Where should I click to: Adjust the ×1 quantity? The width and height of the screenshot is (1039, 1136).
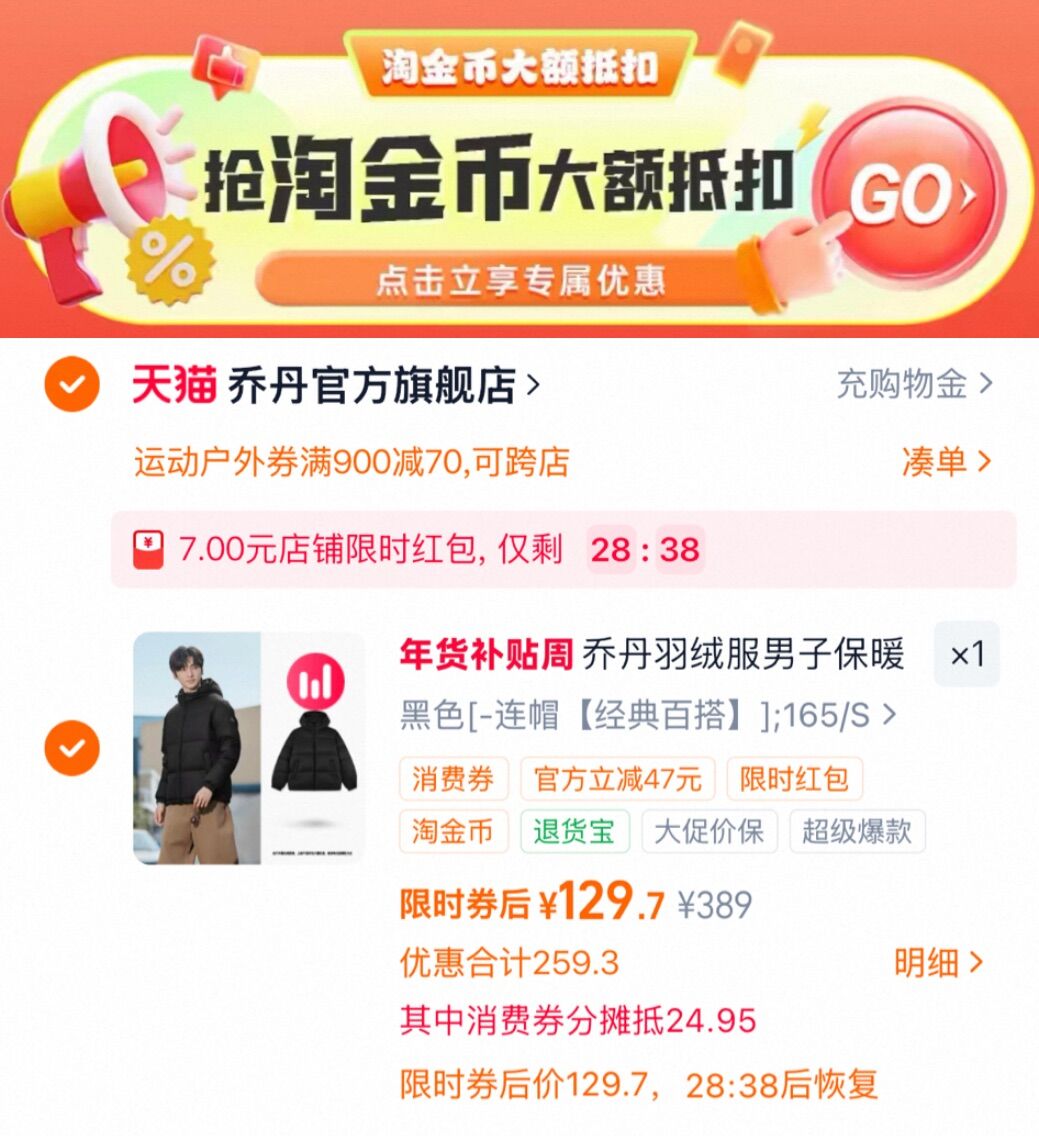click(x=967, y=654)
